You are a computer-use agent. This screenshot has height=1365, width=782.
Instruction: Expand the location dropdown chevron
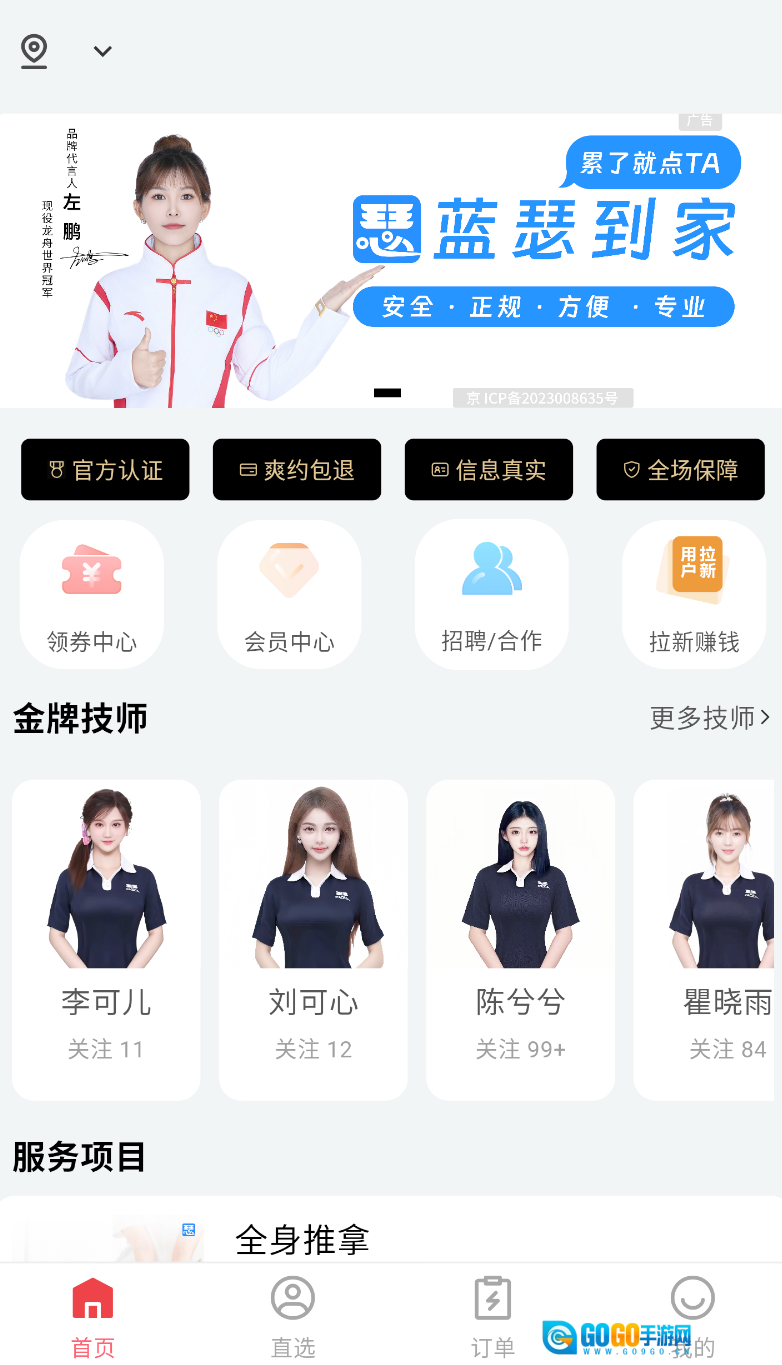click(102, 51)
